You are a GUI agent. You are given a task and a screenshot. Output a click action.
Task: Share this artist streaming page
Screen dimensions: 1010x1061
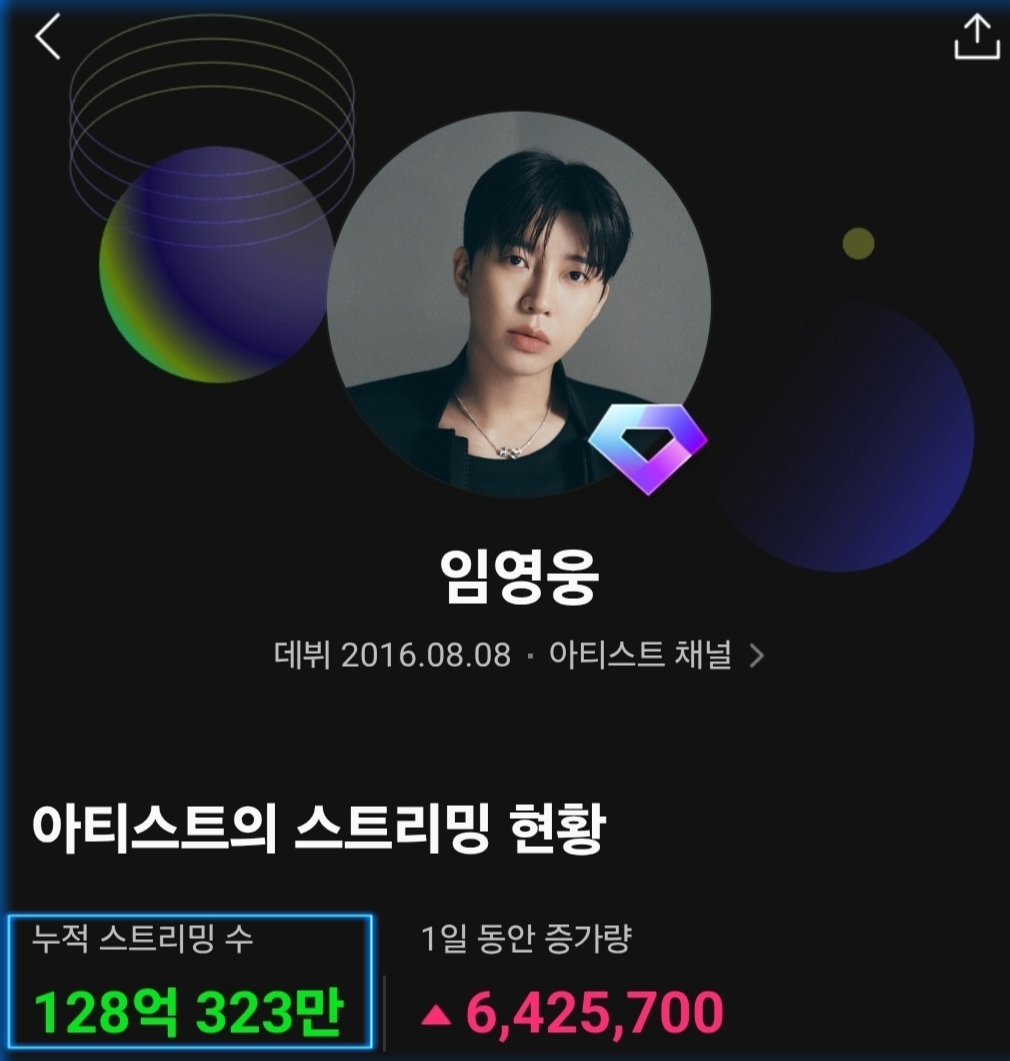976,38
